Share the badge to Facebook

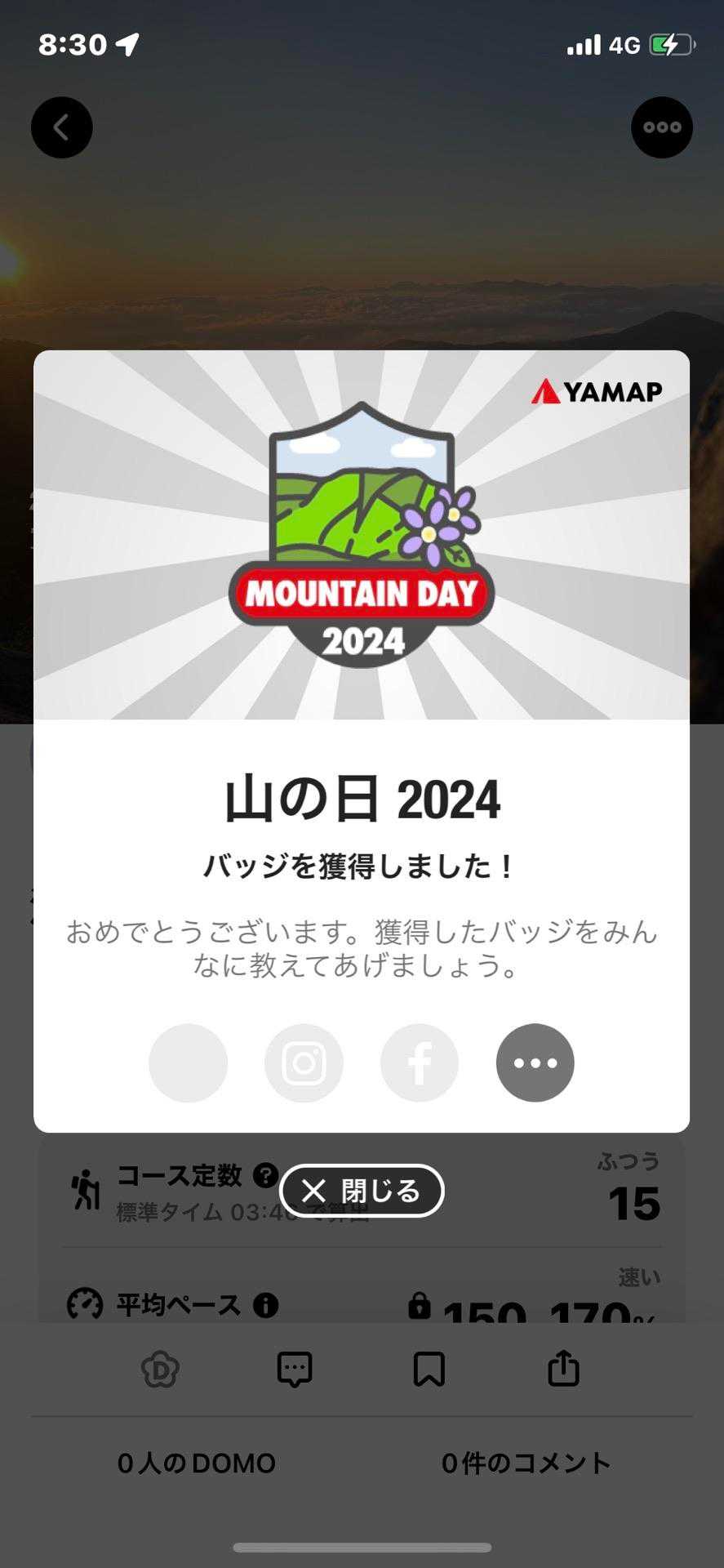pyautogui.click(x=420, y=1062)
